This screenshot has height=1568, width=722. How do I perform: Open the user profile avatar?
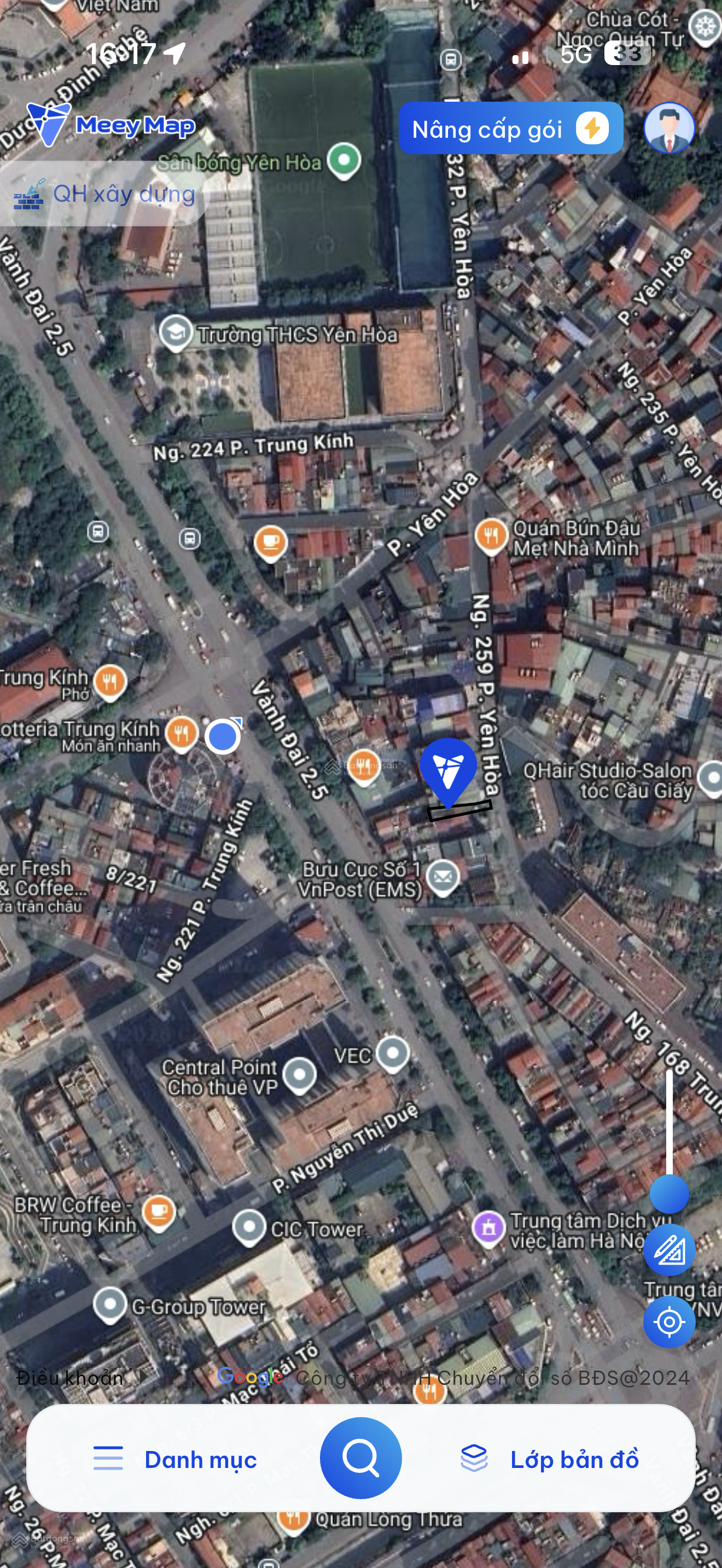(x=668, y=128)
